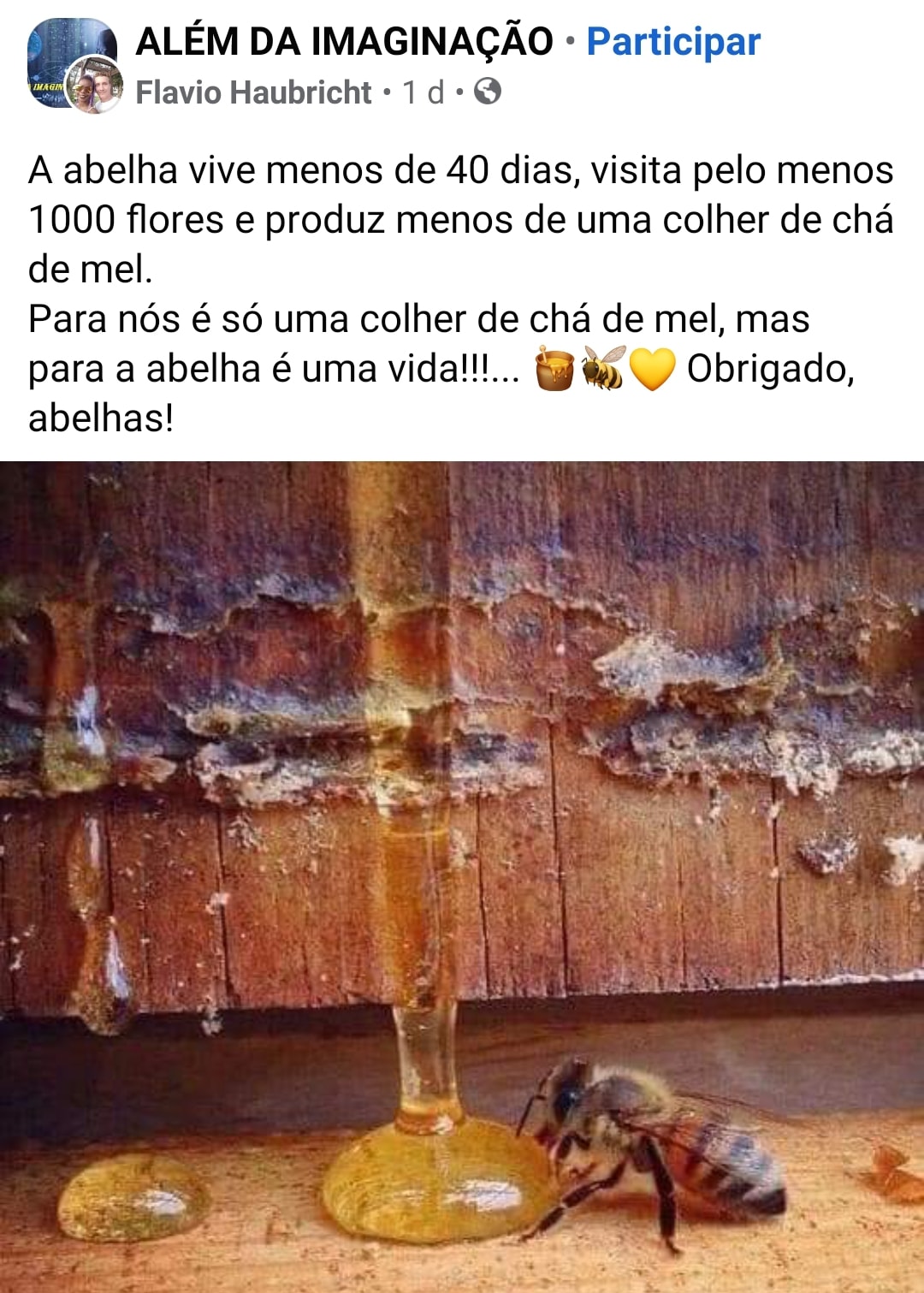Open the bee and honey post photo
This screenshot has height=1293, width=924.
tap(462, 876)
